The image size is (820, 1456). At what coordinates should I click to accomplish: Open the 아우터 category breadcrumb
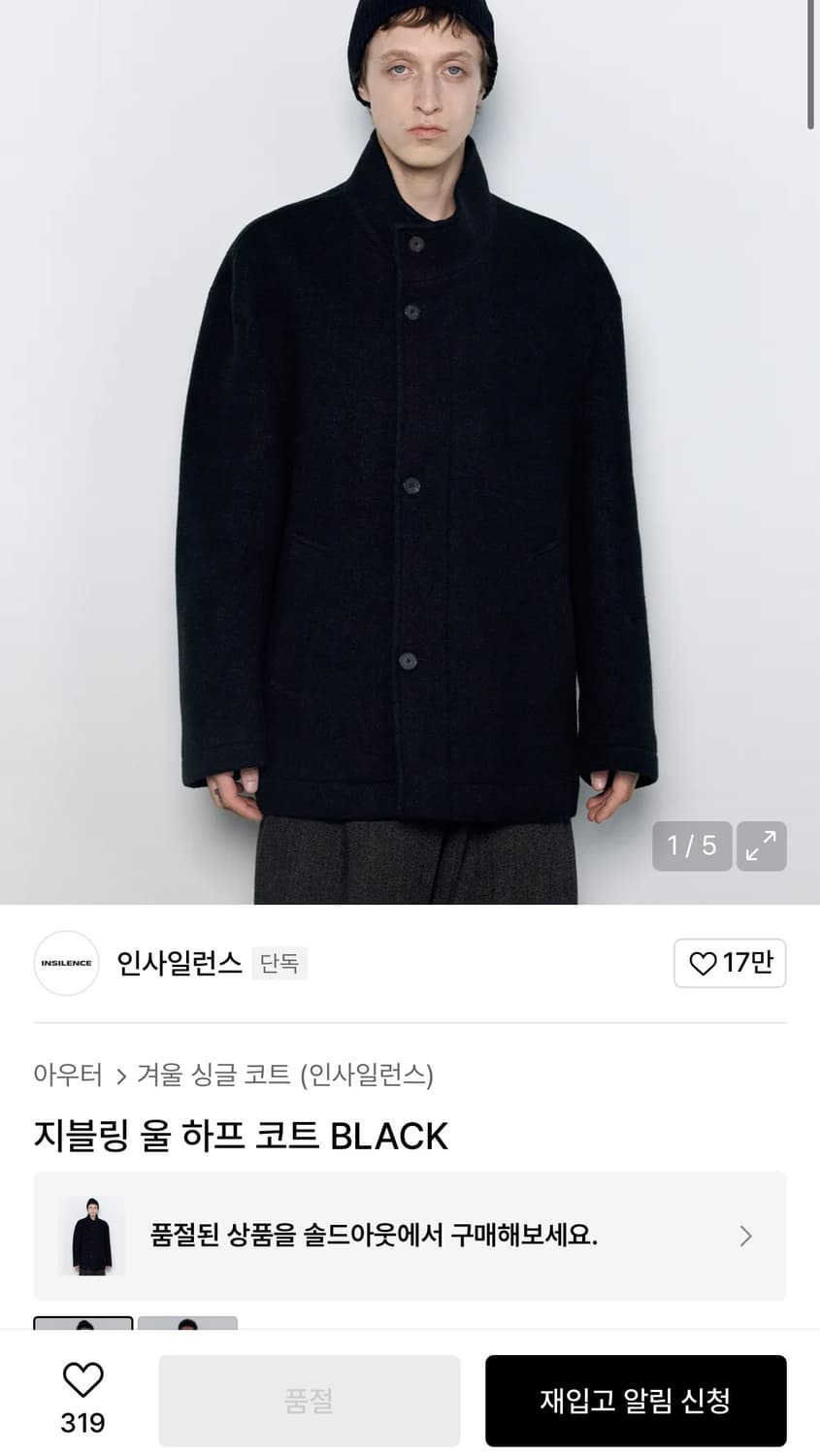tap(68, 1075)
